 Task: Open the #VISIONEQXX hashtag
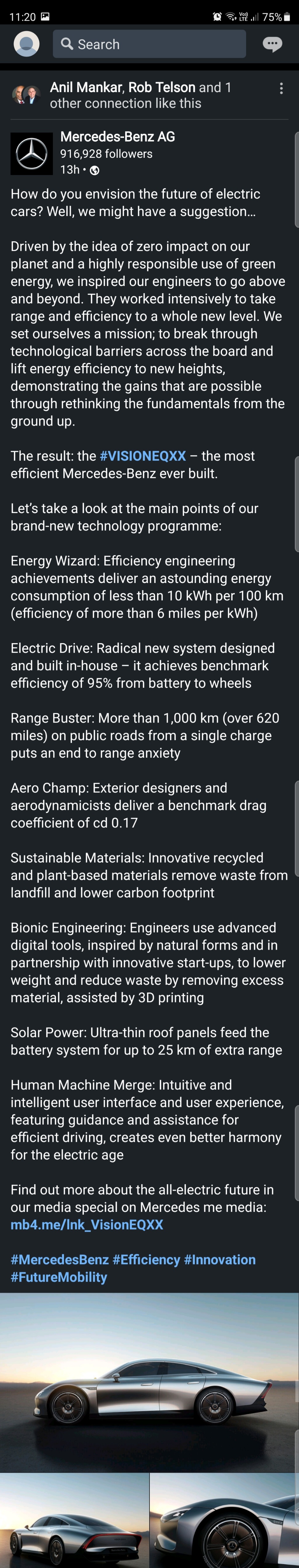tap(143, 456)
